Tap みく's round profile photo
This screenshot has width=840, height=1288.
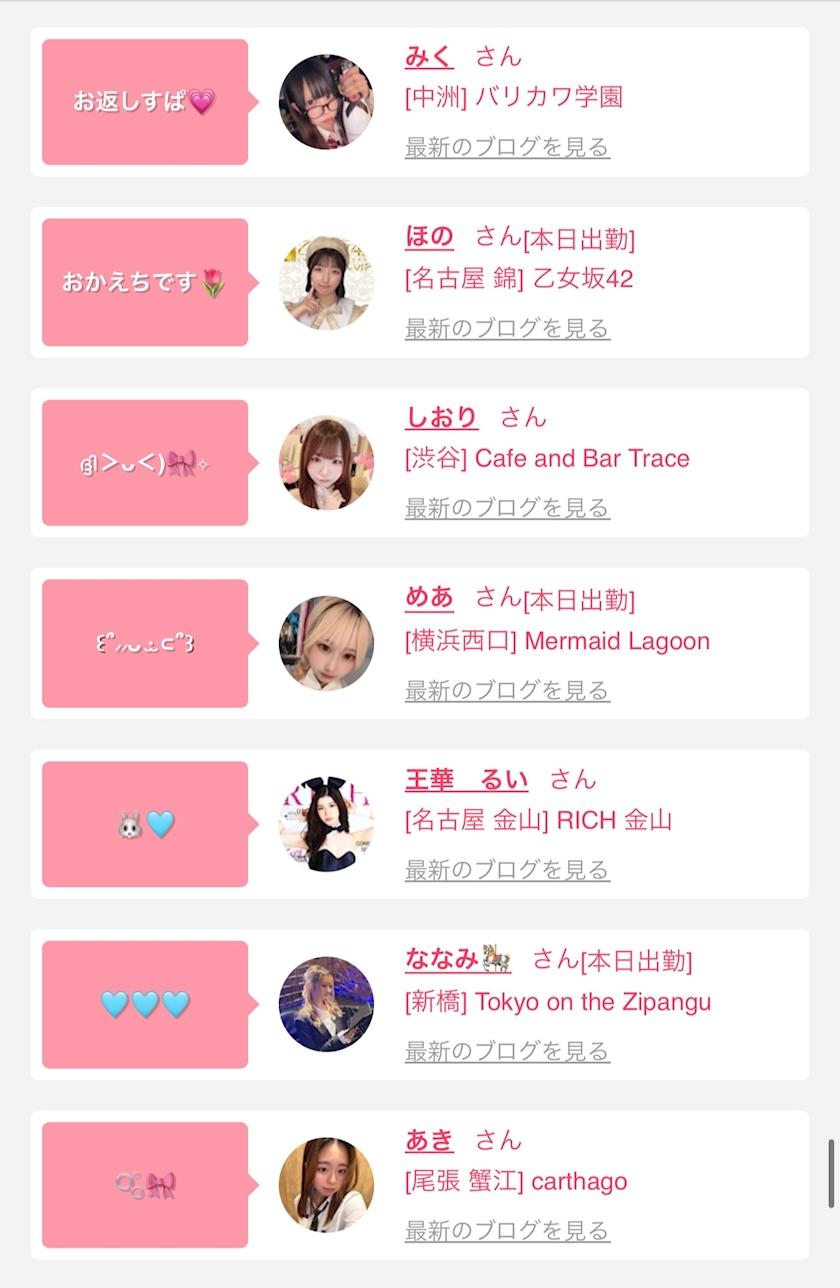[x=326, y=102]
